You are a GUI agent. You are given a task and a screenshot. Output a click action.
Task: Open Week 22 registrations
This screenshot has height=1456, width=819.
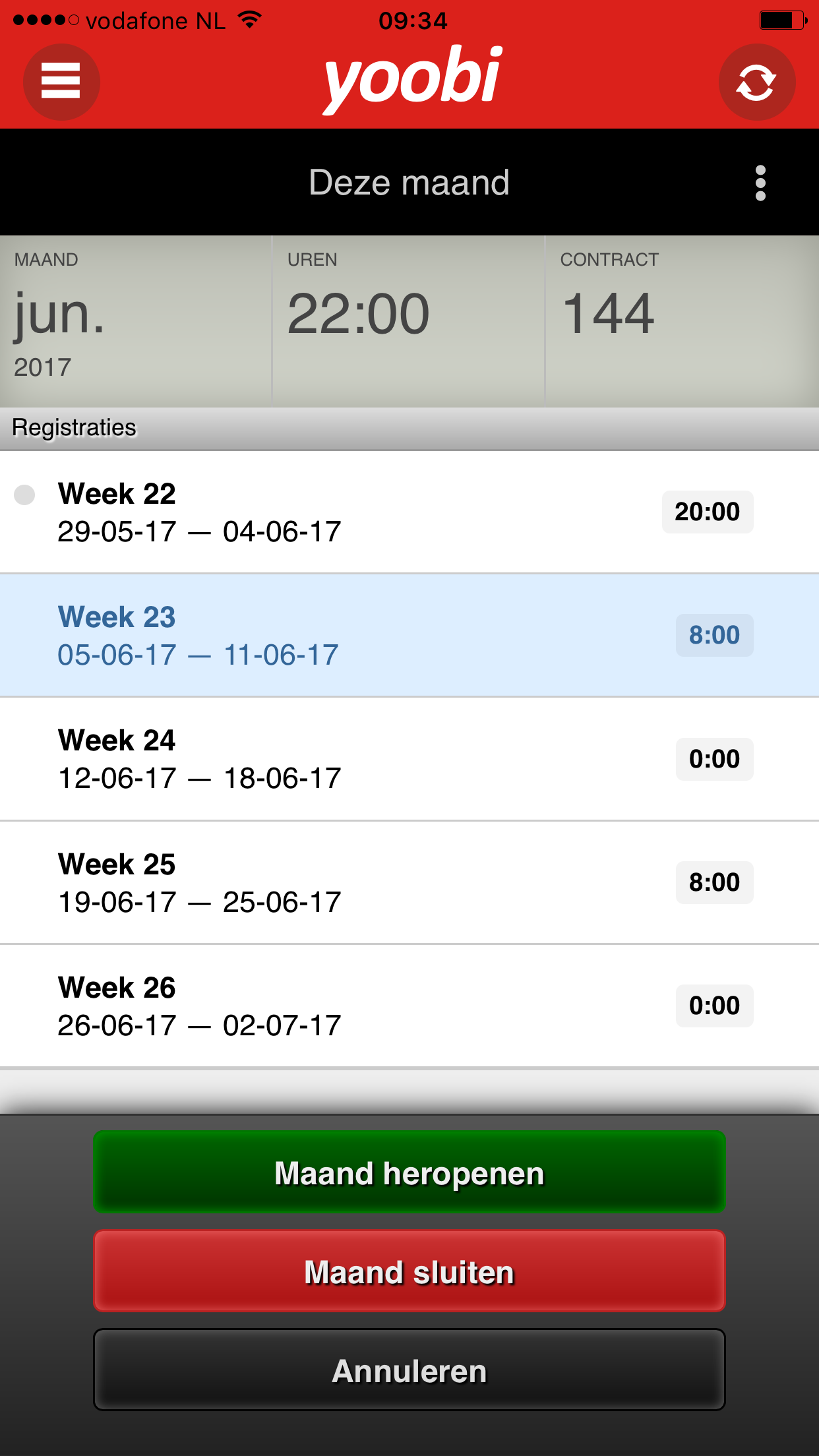409,512
